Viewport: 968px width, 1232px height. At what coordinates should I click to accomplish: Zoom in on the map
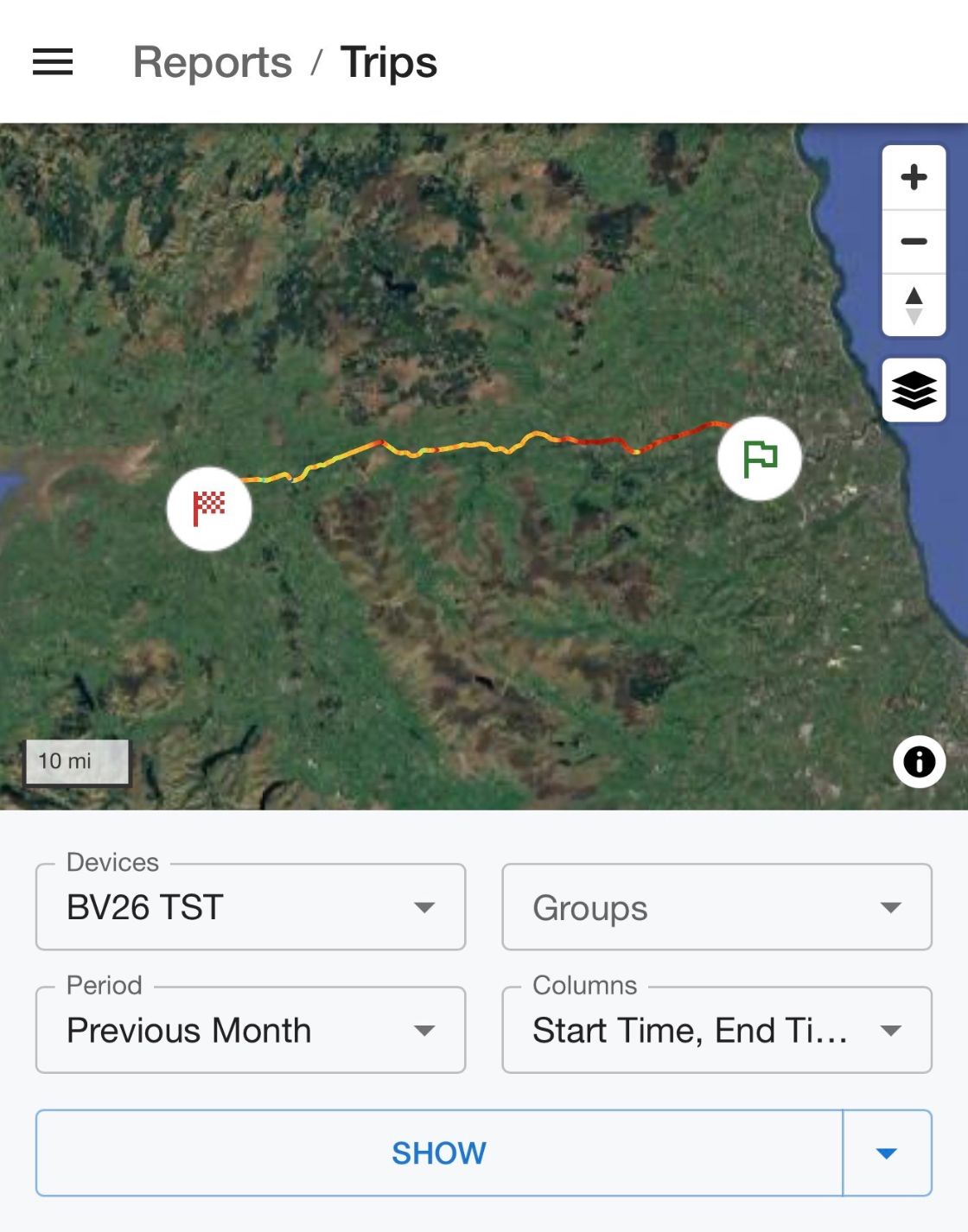(914, 178)
